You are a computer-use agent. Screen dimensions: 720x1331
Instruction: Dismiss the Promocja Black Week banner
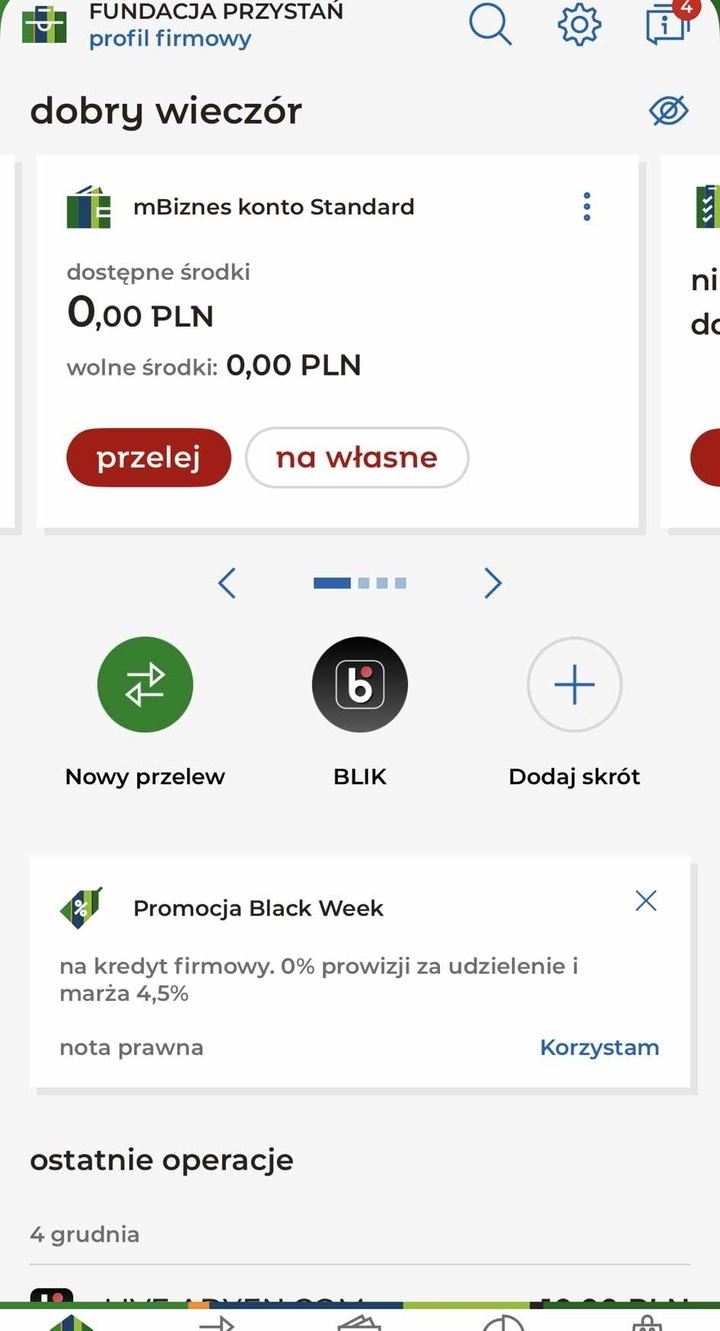click(x=646, y=901)
